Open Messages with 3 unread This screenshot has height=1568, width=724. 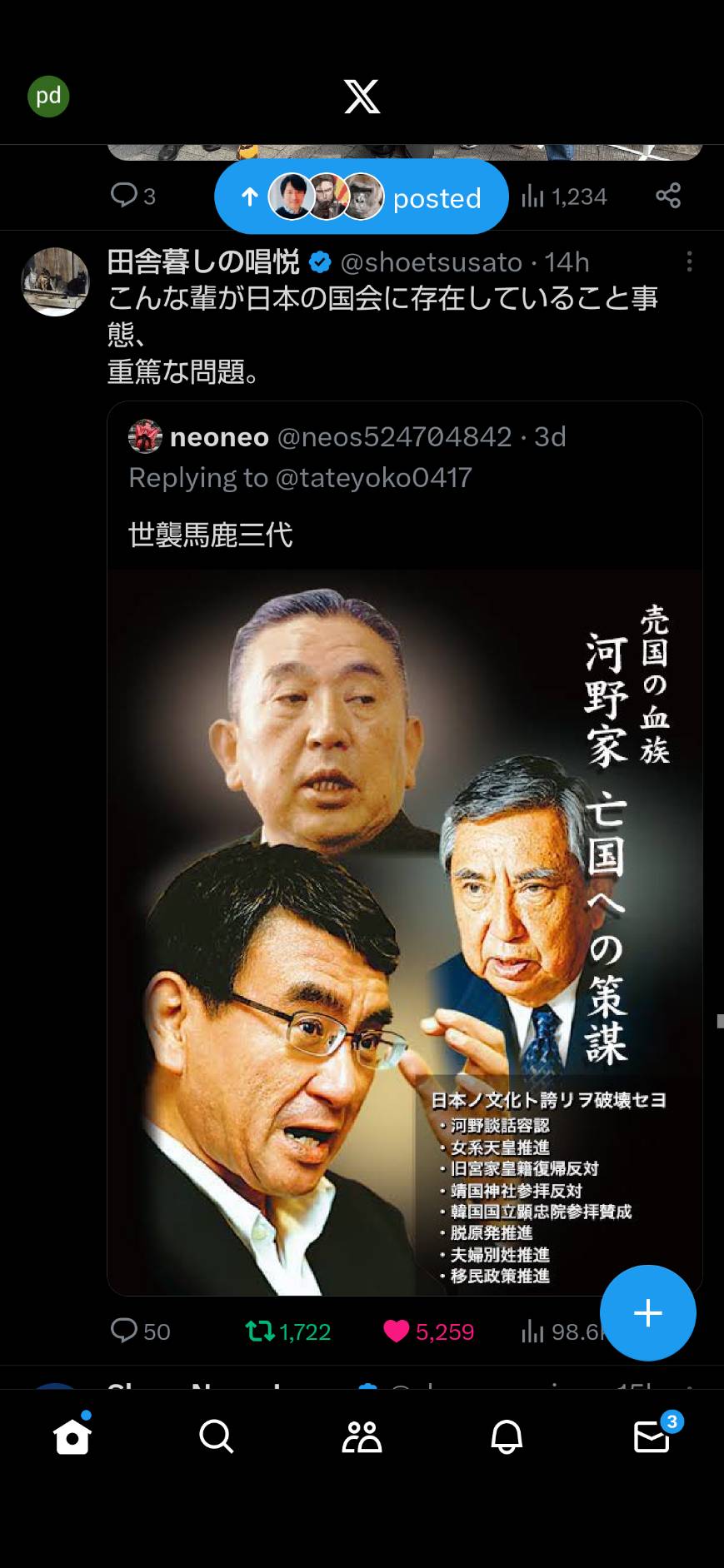coord(652,1435)
